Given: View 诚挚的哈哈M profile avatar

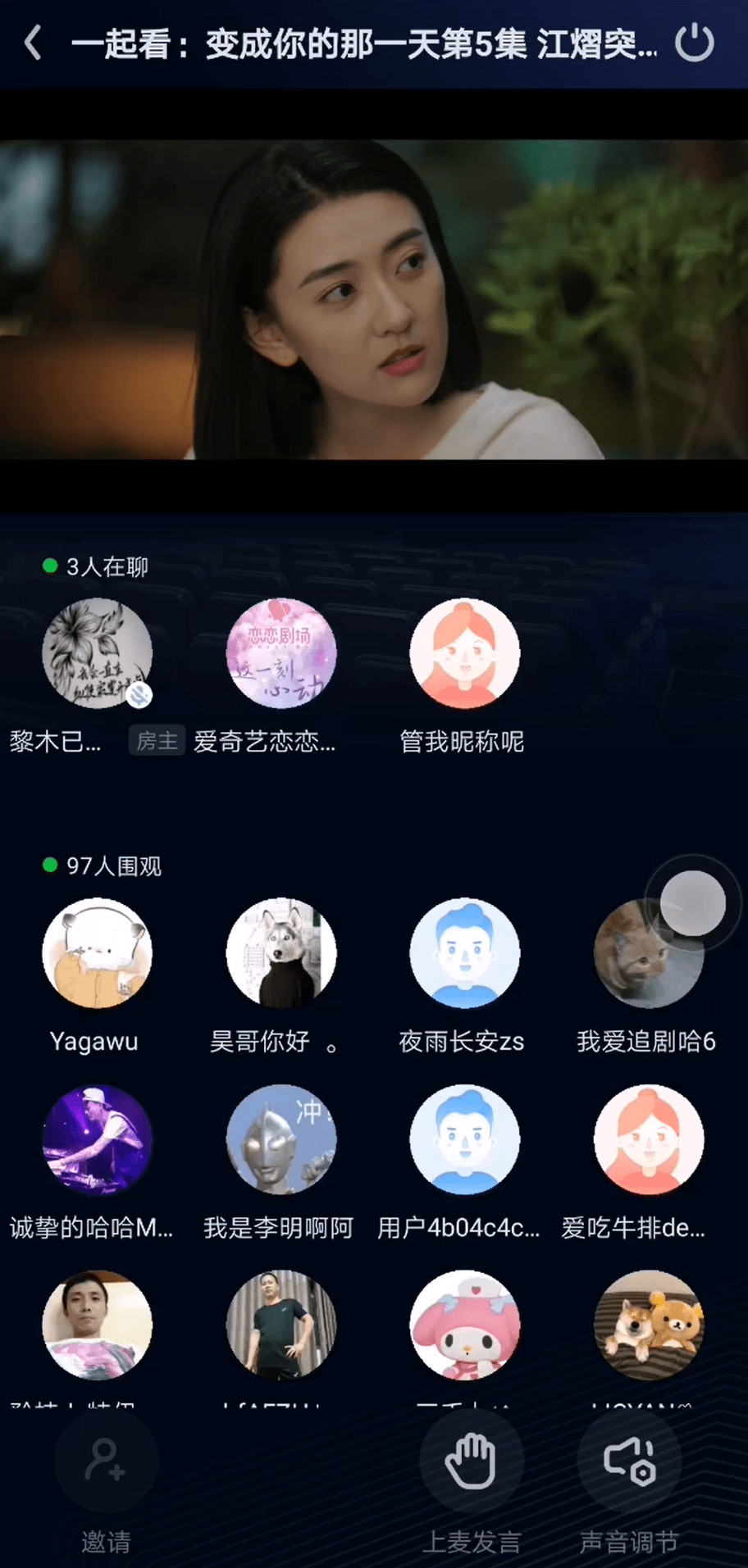Looking at the screenshot, I should 97,1139.
